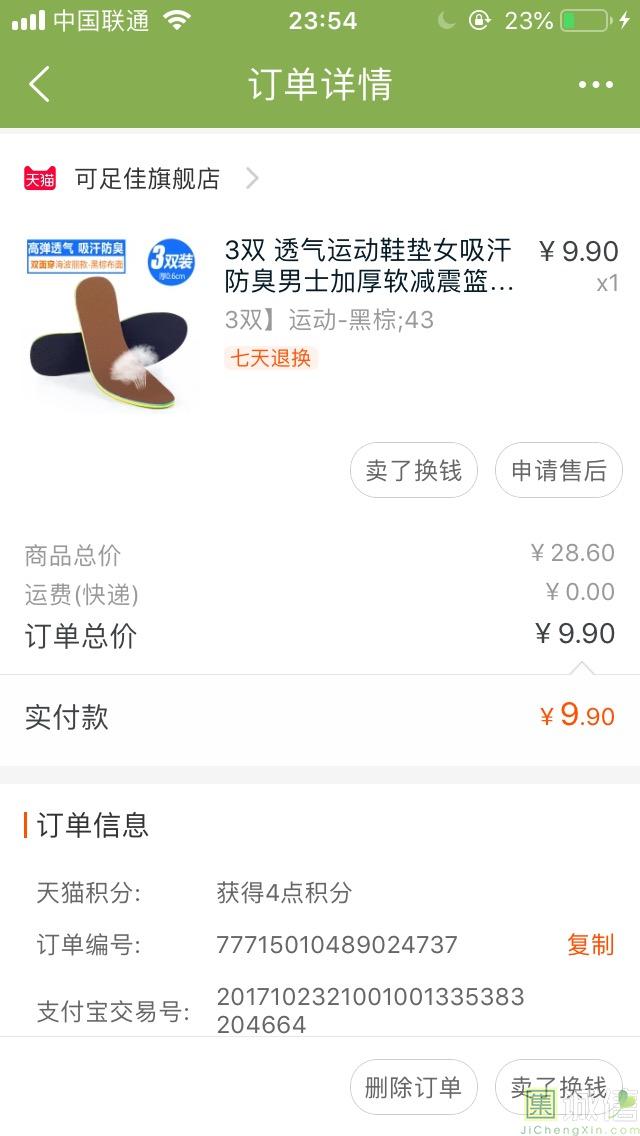
Task: Open the three-dot overflow menu
Action: pyautogui.click(x=596, y=85)
